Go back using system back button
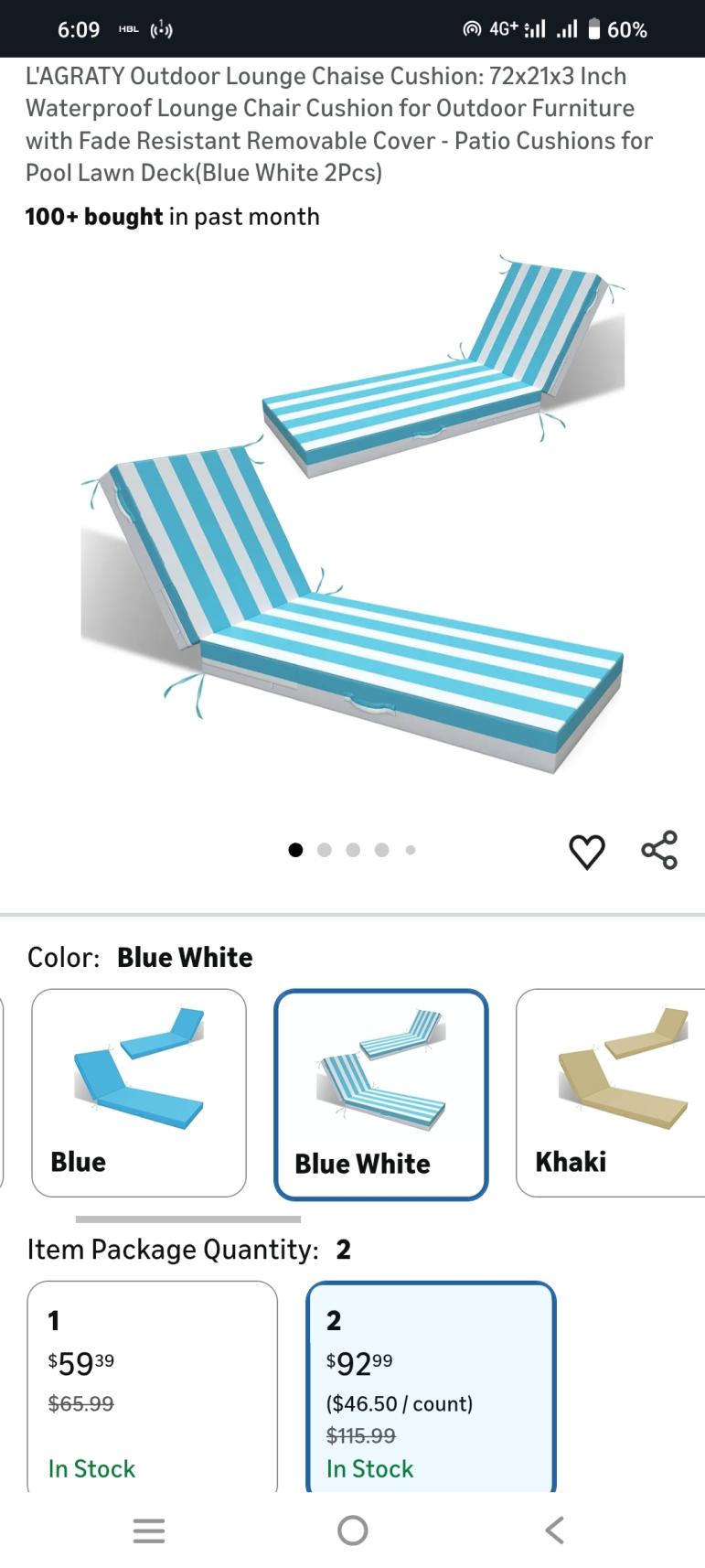This screenshot has width=705, height=1568. tap(554, 1530)
